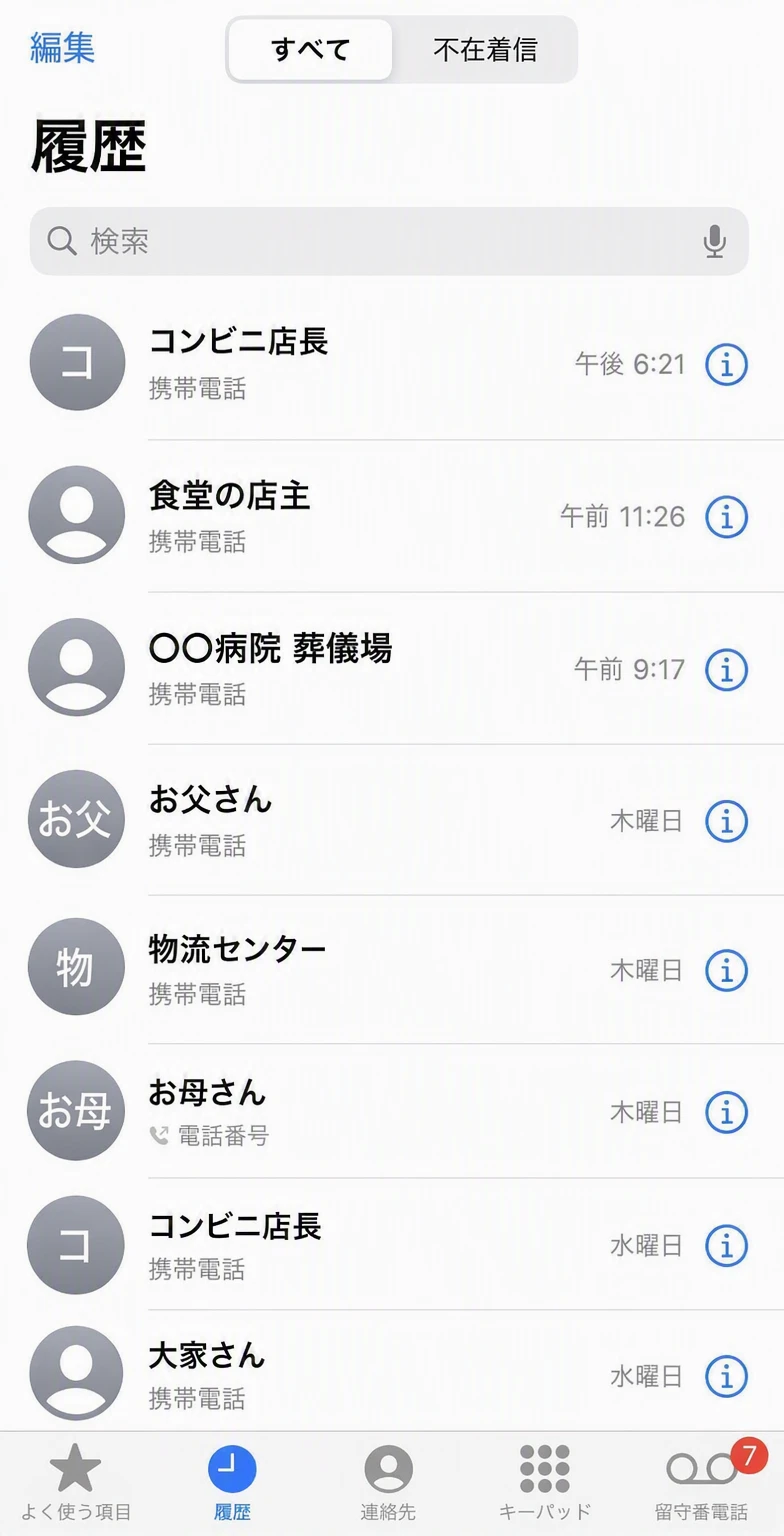Go to the 連絡先 contacts tab
784x1536 pixels.
click(388, 1482)
